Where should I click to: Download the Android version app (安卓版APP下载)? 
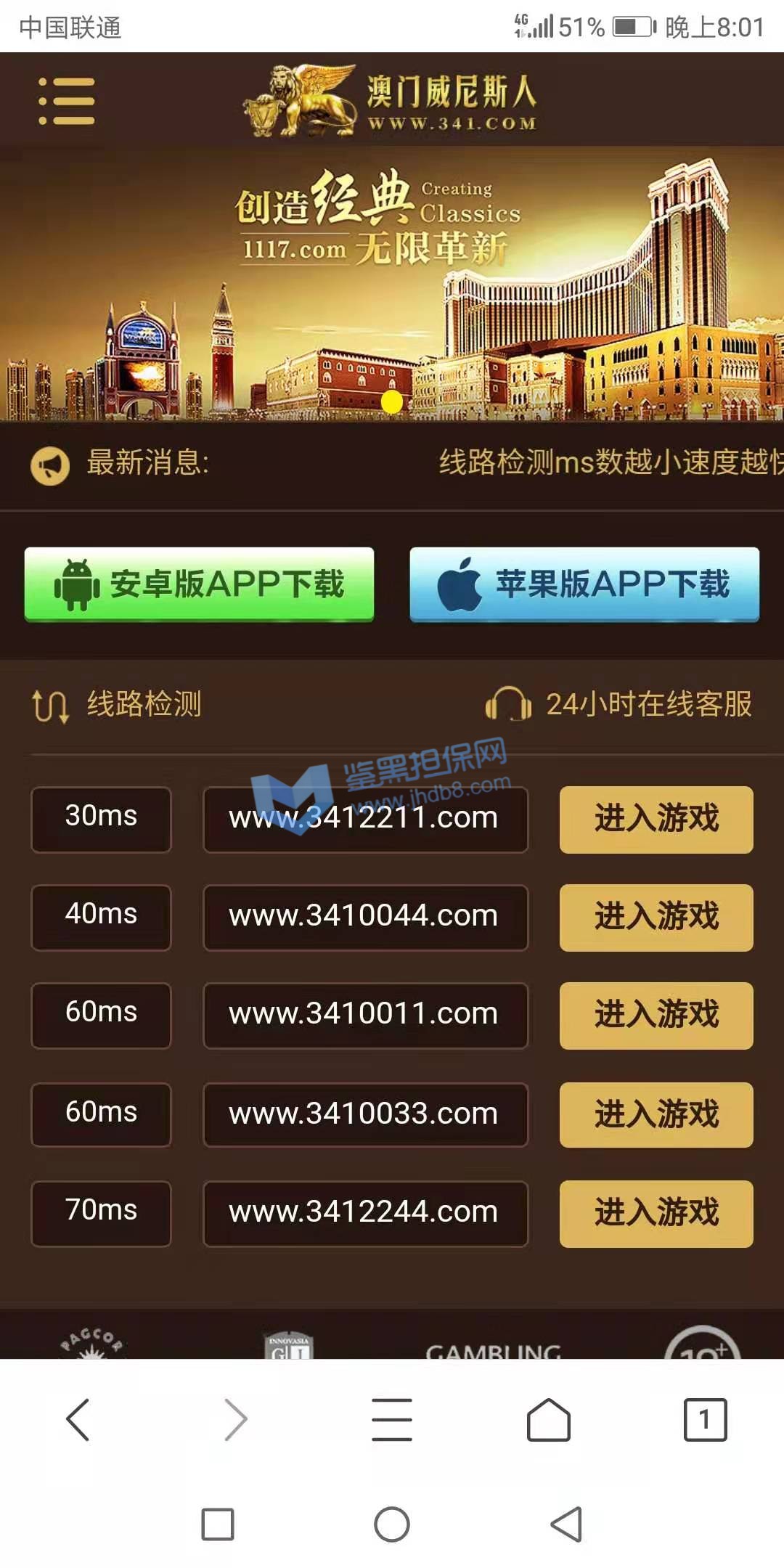point(199,584)
